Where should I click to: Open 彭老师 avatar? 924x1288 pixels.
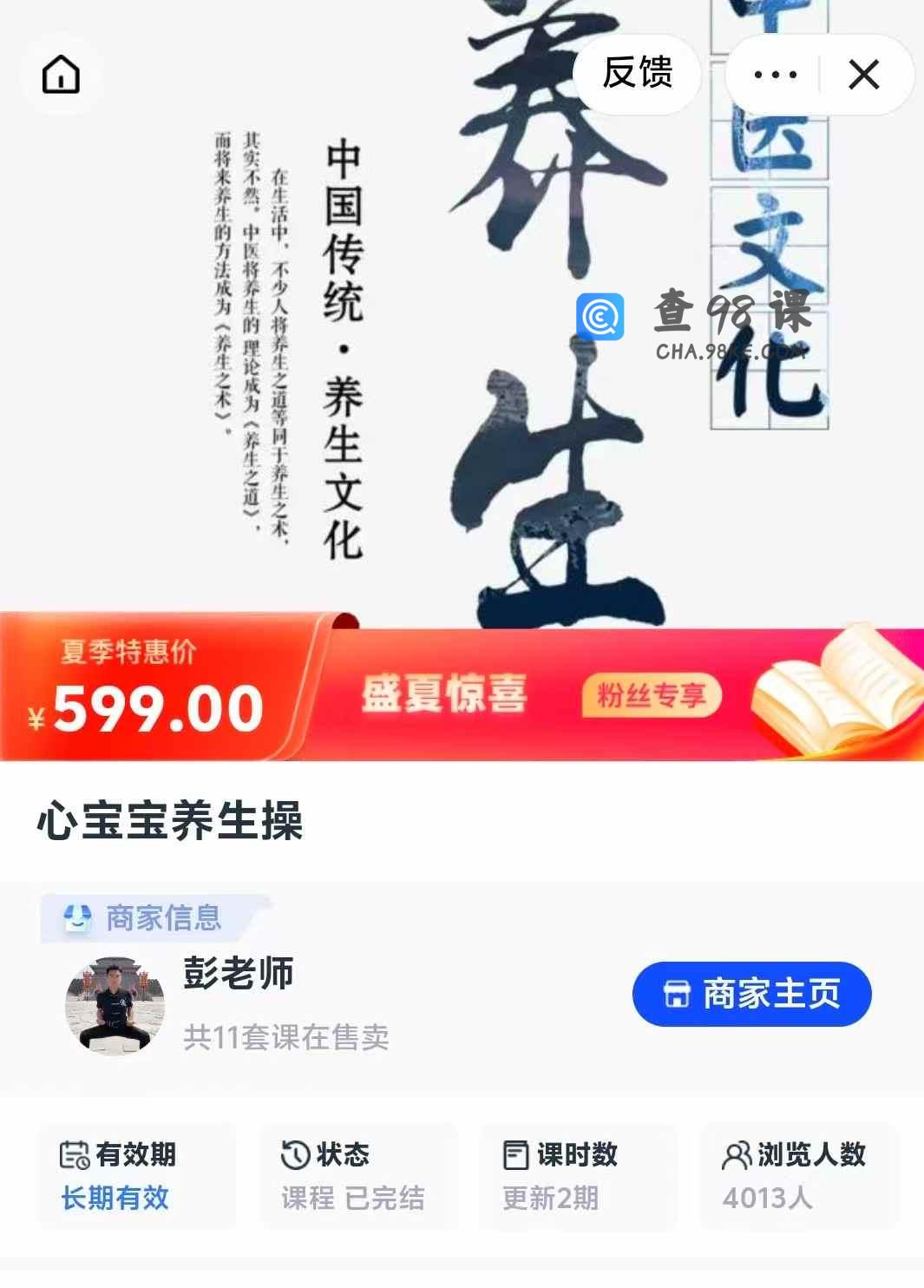[115, 1006]
